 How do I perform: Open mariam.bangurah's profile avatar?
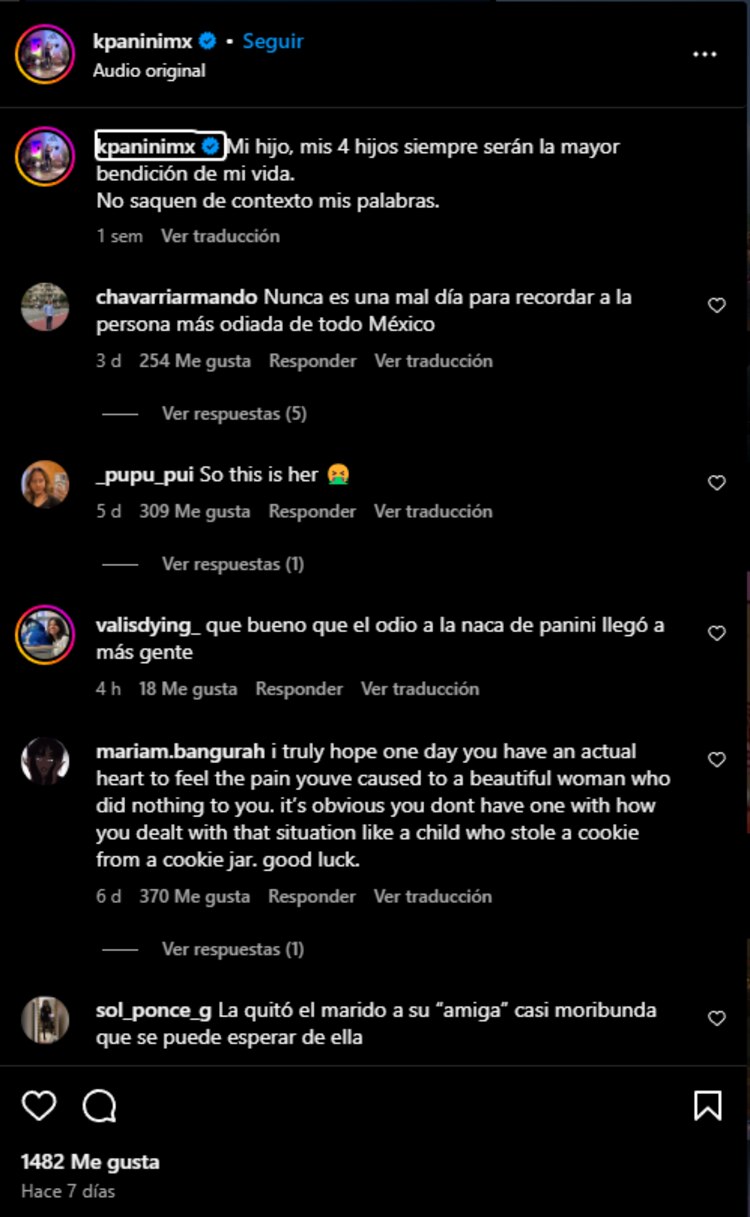(x=45, y=761)
